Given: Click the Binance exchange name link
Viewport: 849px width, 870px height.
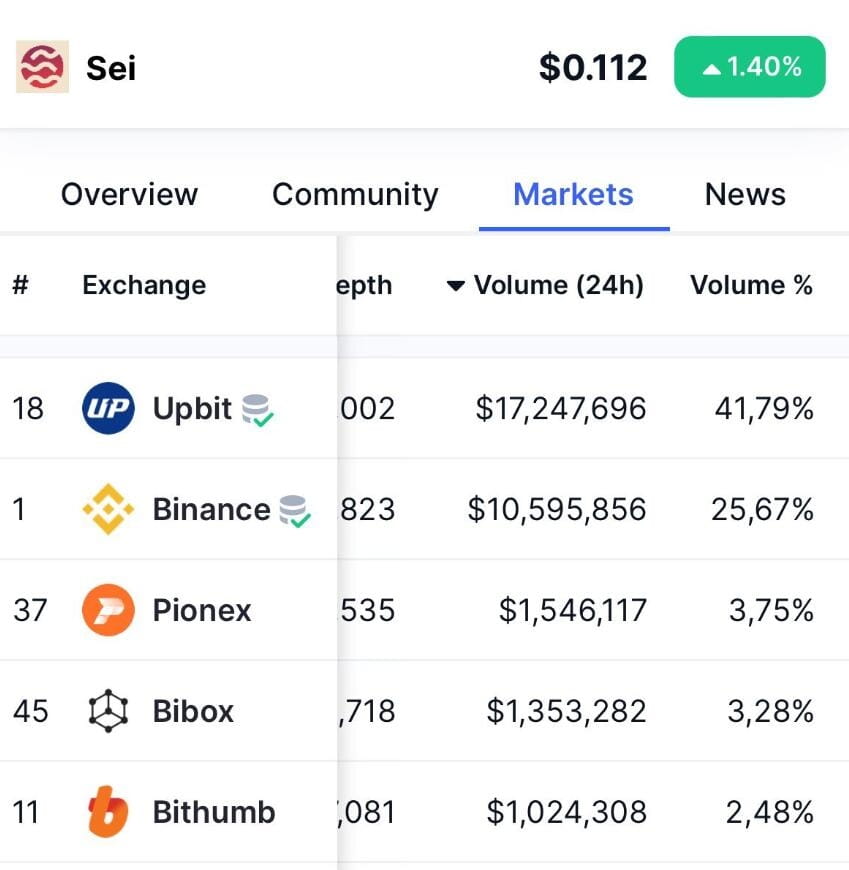Looking at the screenshot, I should 210,509.
